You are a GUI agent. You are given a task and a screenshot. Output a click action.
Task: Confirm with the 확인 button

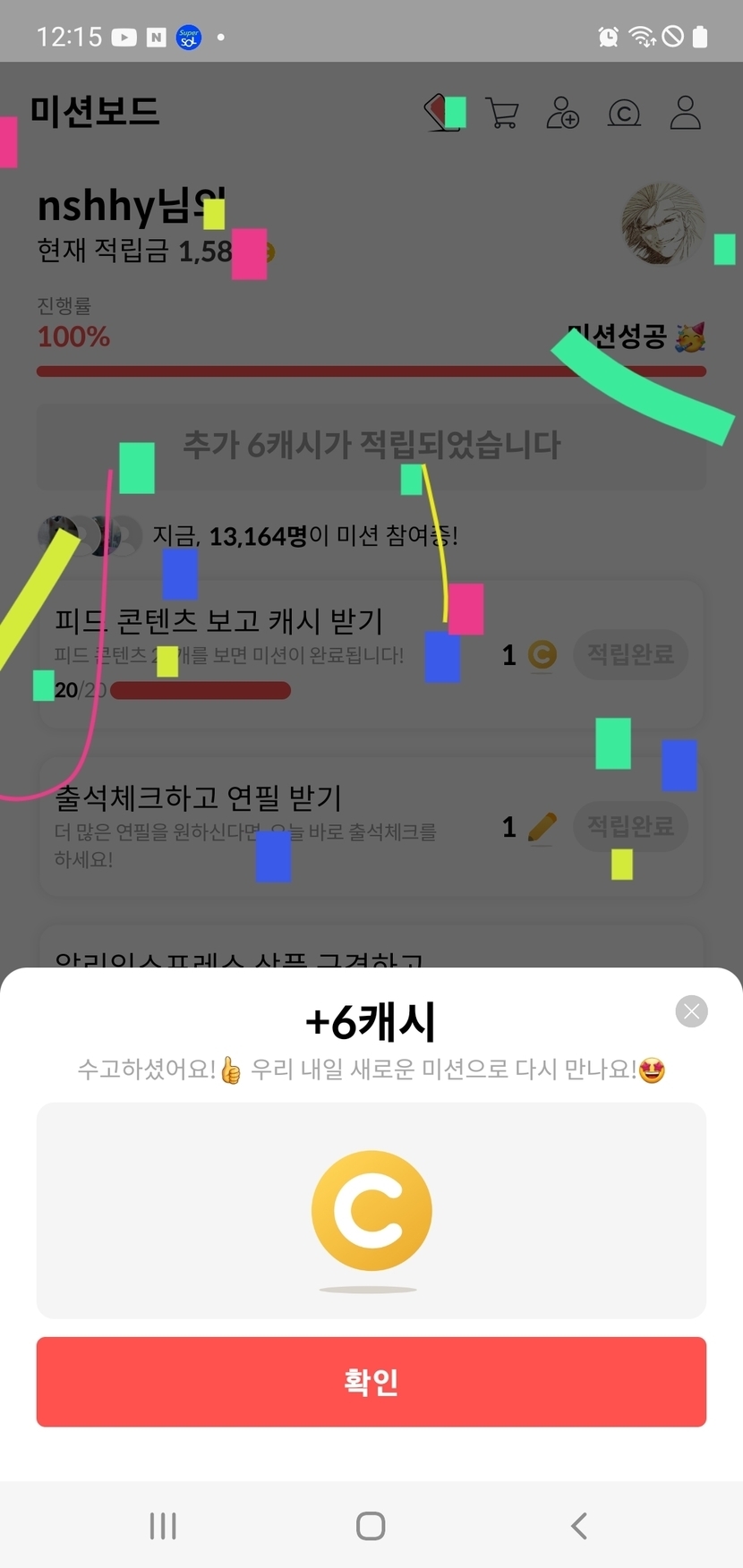[x=371, y=1381]
